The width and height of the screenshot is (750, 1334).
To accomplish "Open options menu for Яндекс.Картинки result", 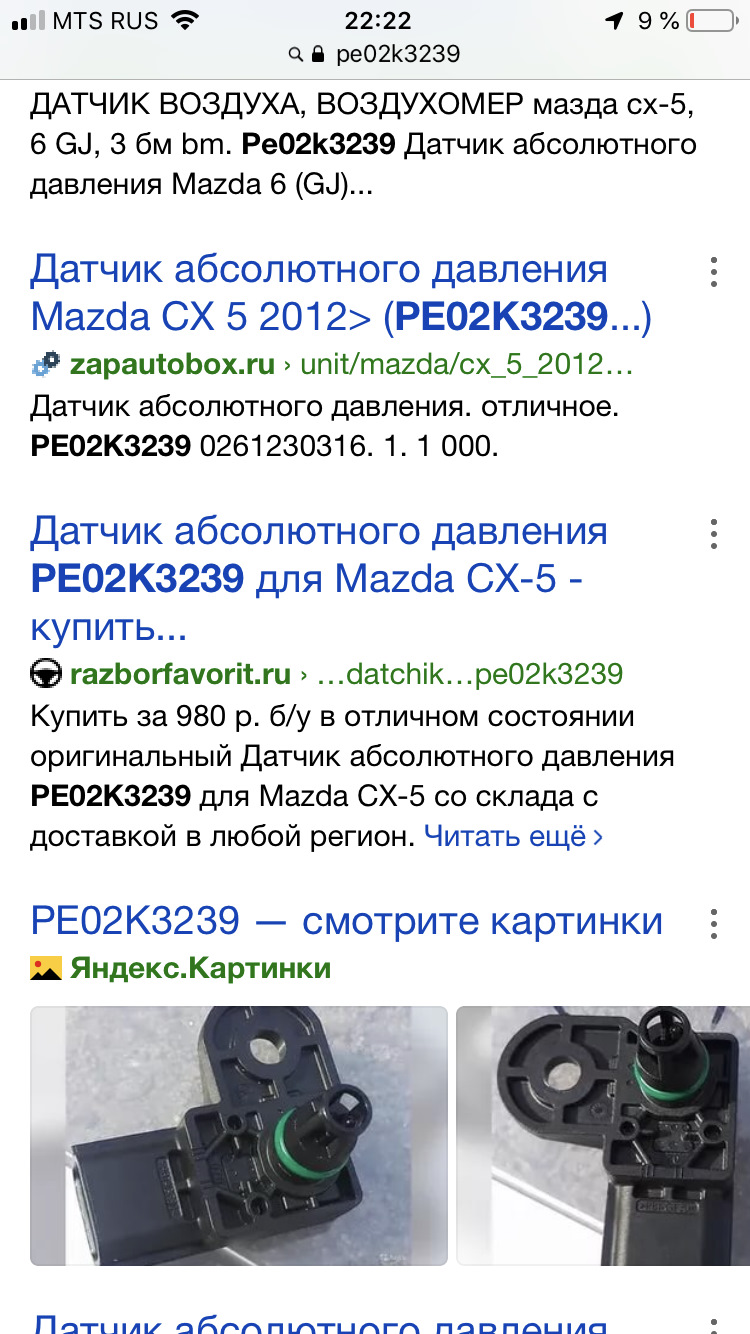I will 714,924.
